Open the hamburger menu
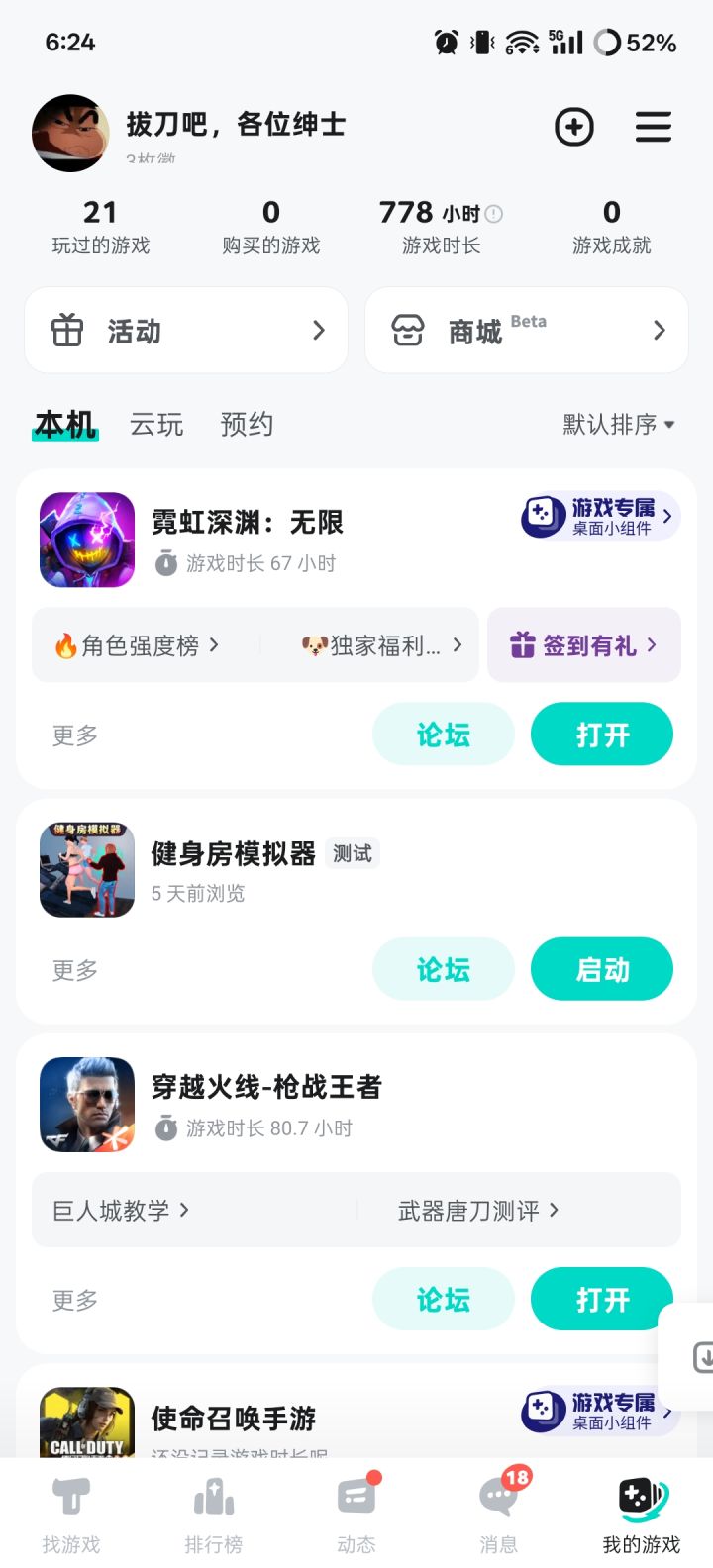The height and width of the screenshot is (1568, 713). tap(654, 128)
